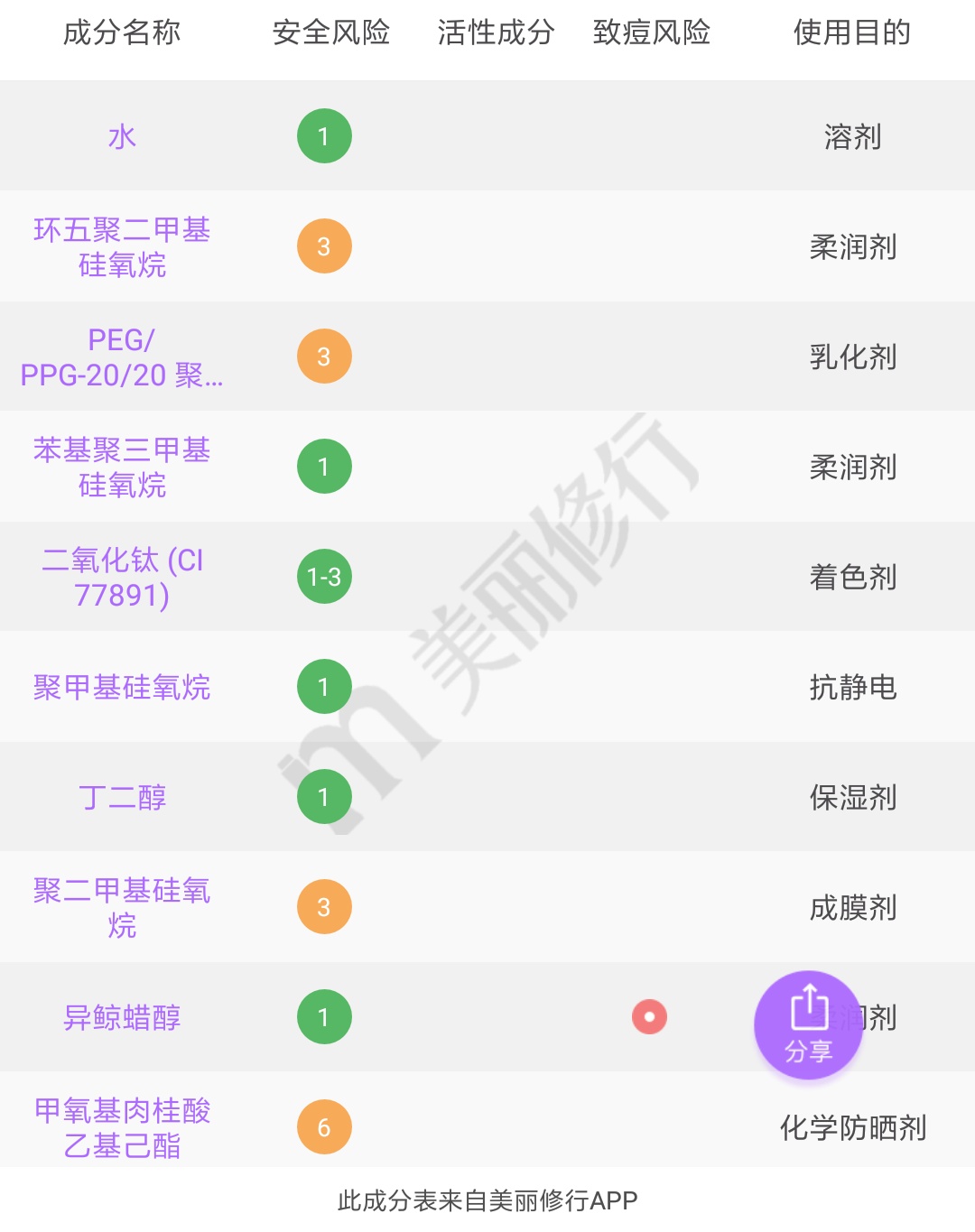Open 聚甲基硅氧烷 ingredient details
The image size is (975, 1232).
[x=122, y=688]
